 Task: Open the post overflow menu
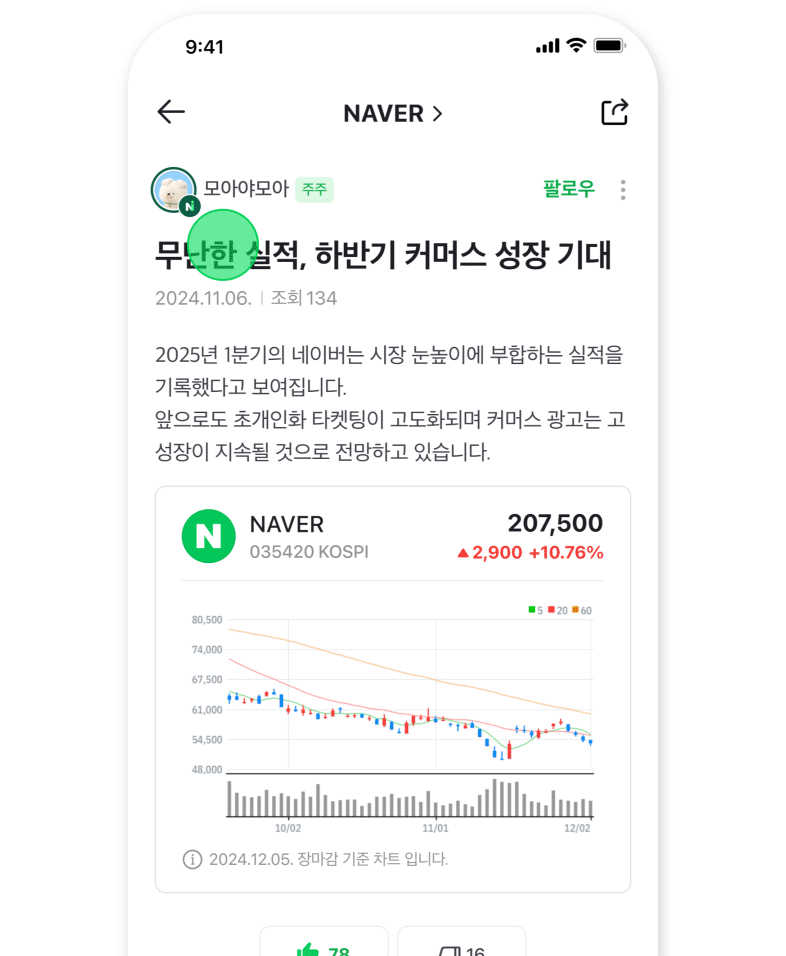pyautogui.click(x=622, y=189)
